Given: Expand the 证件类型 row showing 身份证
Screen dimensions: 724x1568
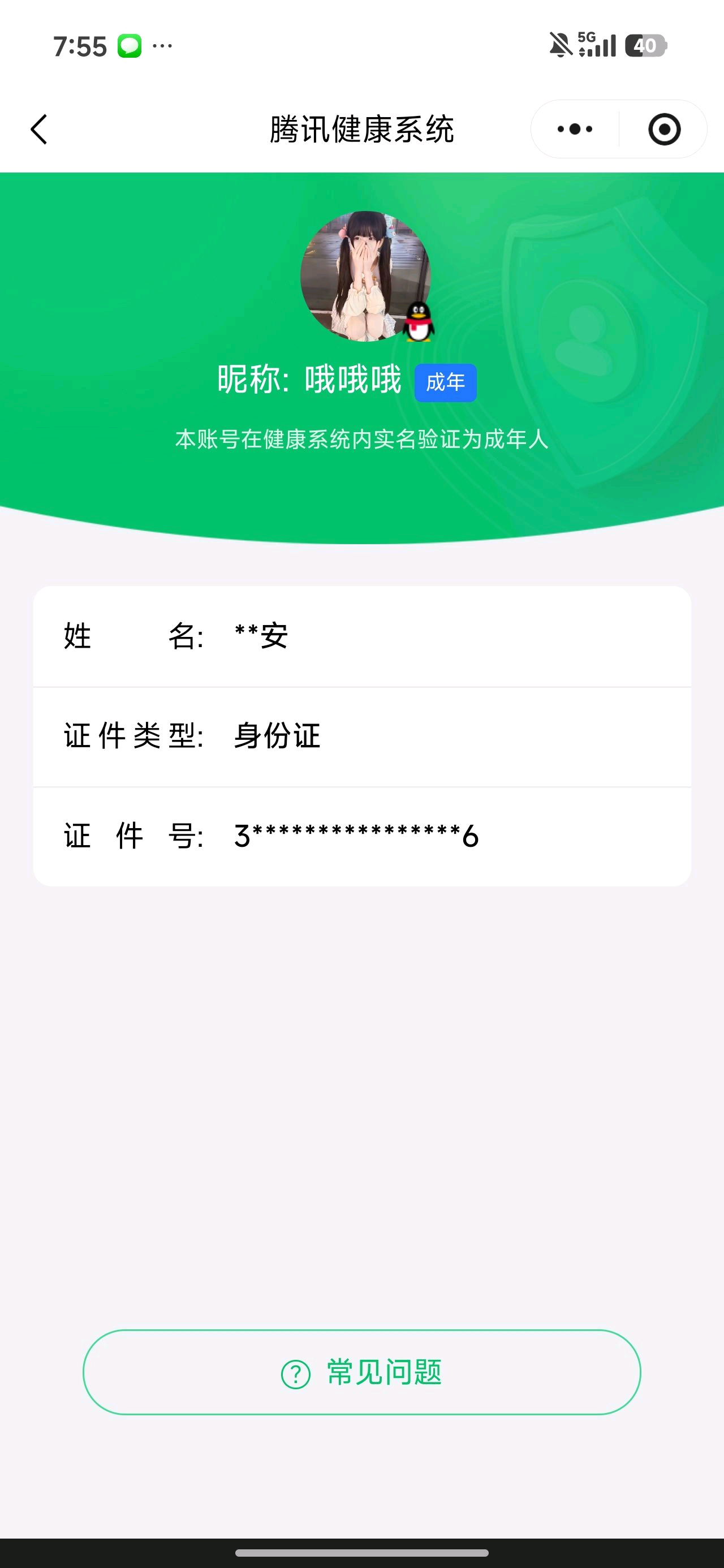Looking at the screenshot, I should pos(361,736).
